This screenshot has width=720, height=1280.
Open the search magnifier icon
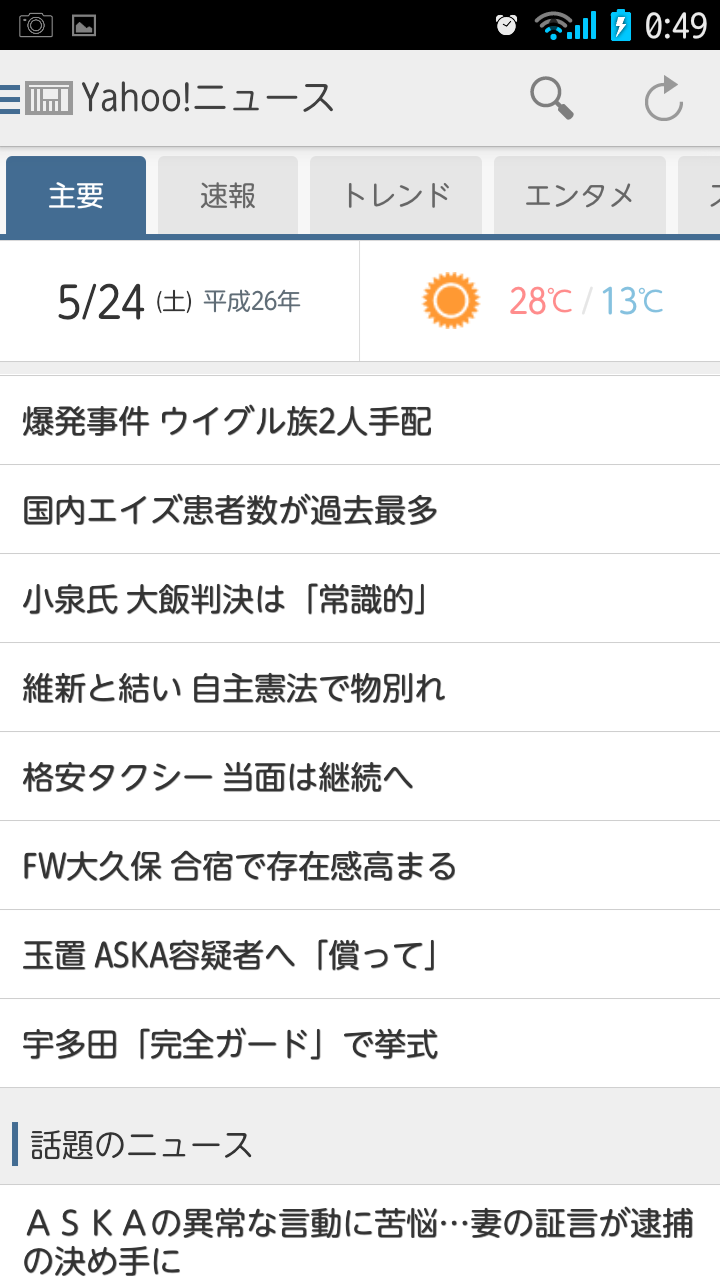point(551,98)
